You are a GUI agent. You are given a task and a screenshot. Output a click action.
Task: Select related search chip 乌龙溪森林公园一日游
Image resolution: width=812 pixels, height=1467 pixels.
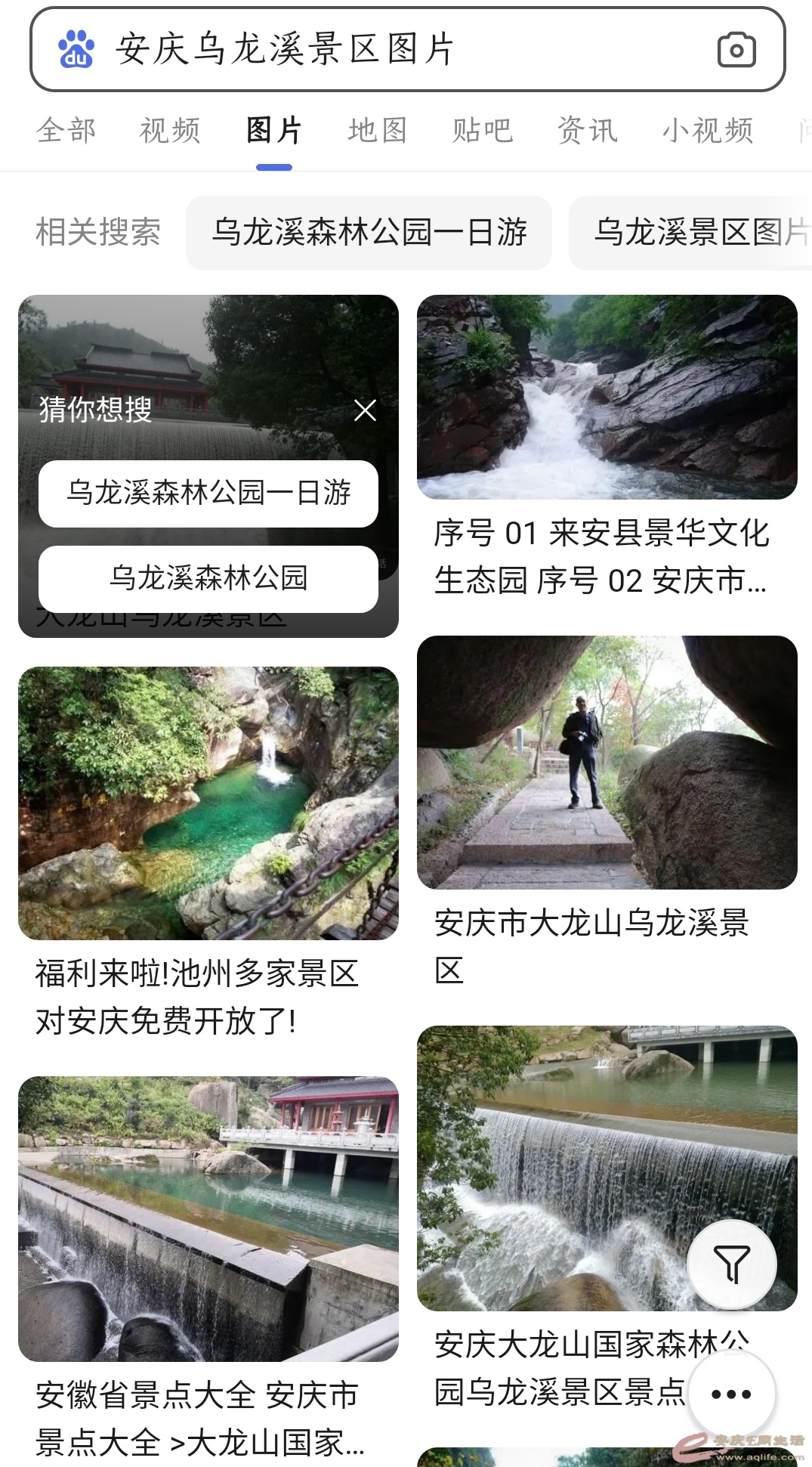[x=369, y=232]
